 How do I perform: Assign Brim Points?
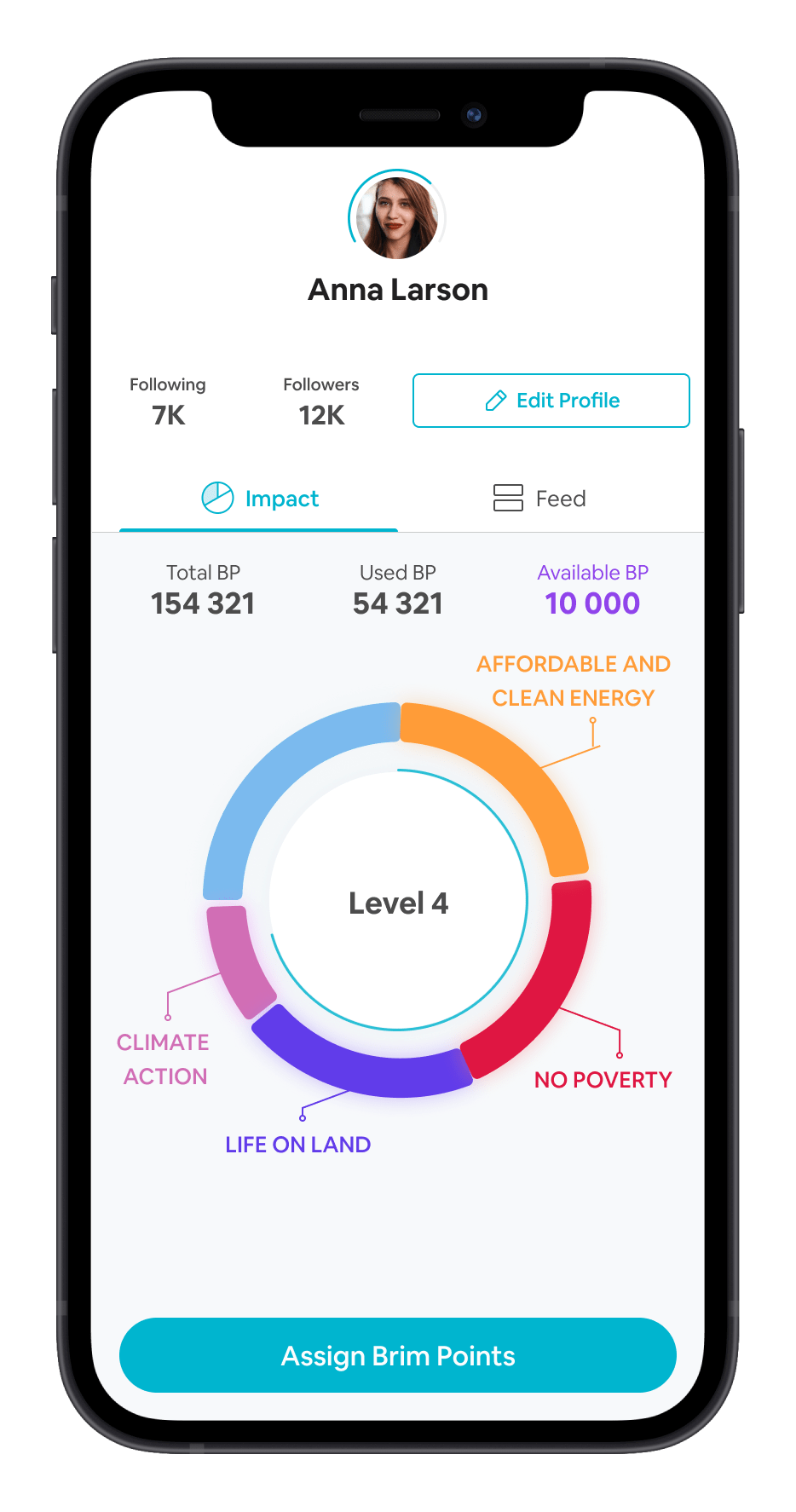coord(397,1355)
